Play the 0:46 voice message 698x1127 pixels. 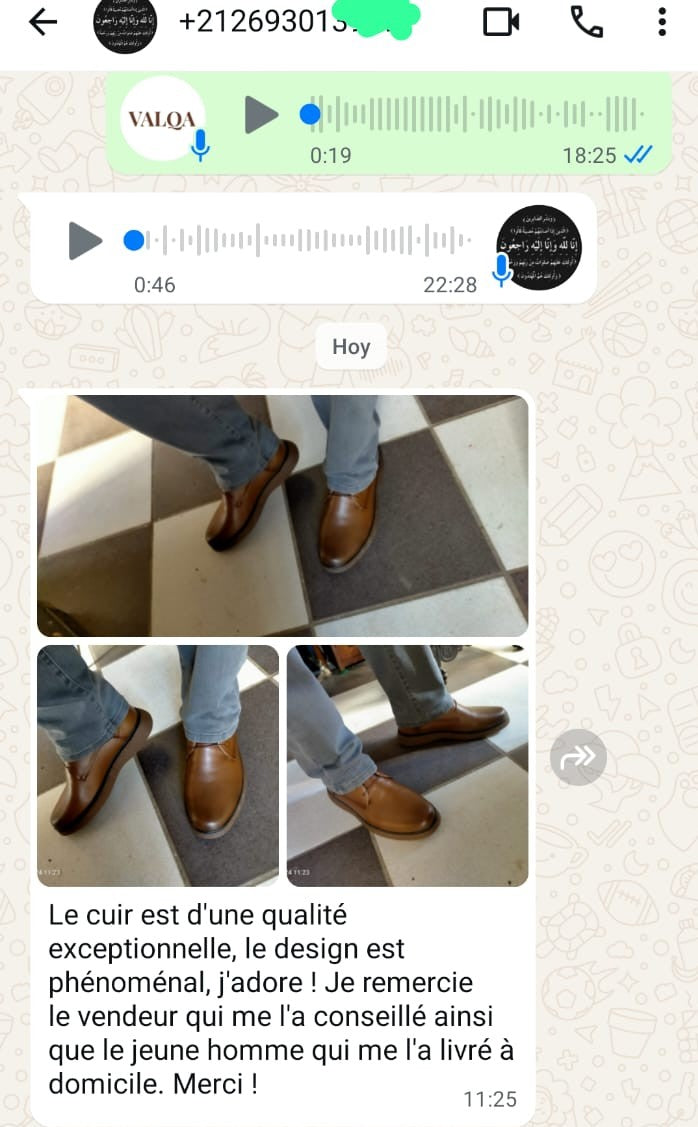85,240
